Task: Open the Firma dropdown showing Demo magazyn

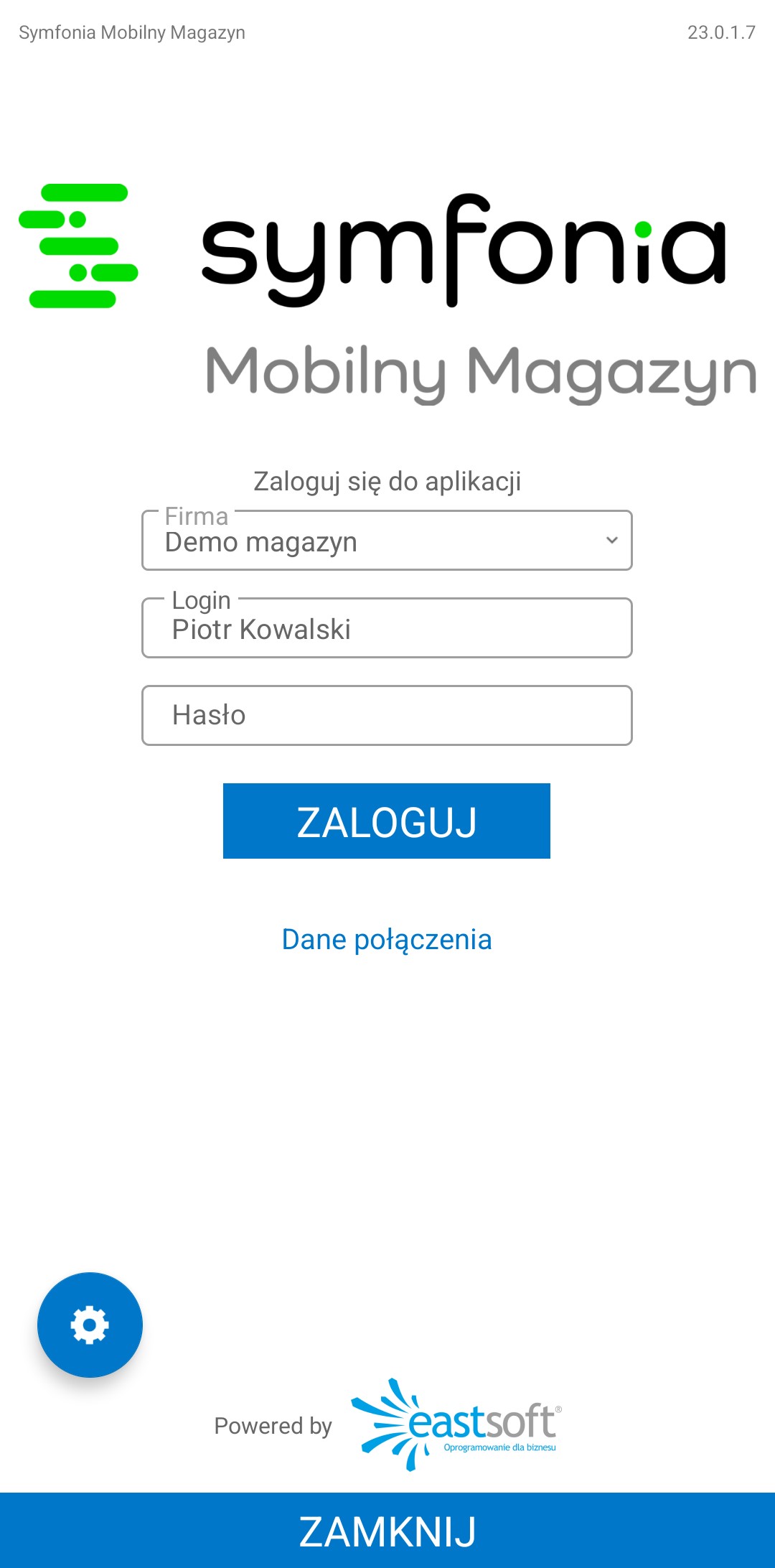Action: point(387,541)
